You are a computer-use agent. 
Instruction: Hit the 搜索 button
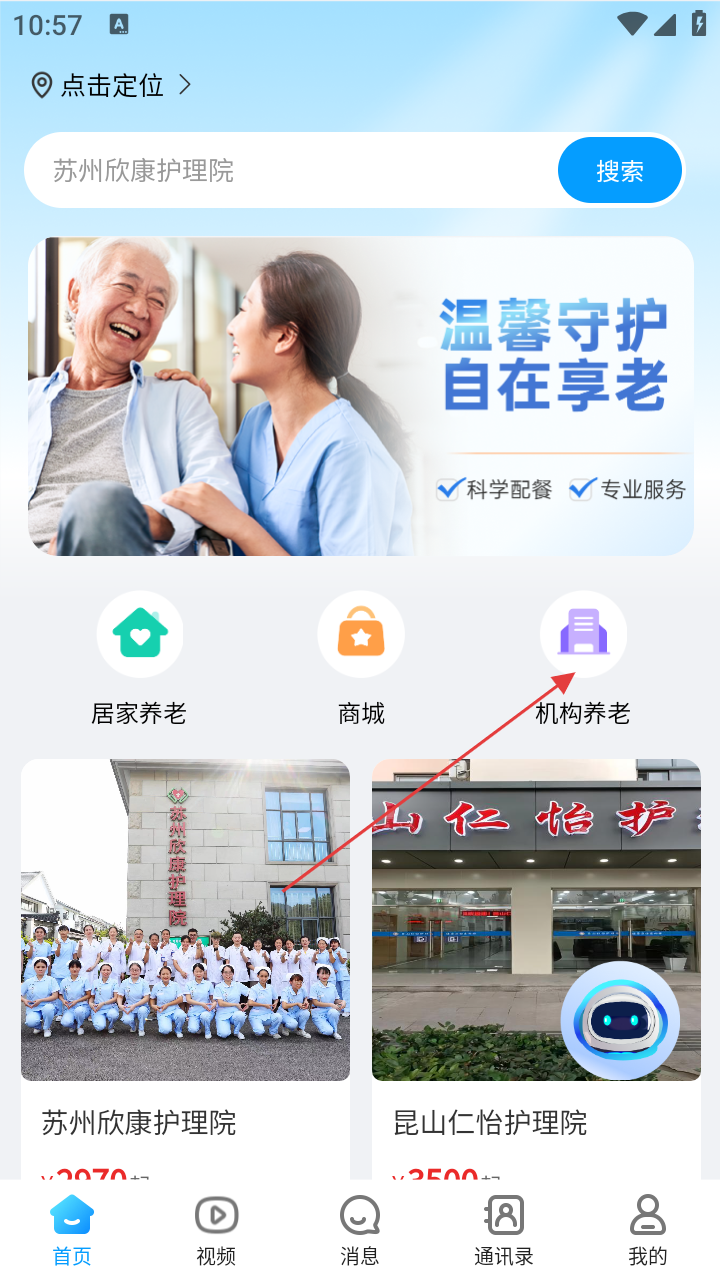620,171
